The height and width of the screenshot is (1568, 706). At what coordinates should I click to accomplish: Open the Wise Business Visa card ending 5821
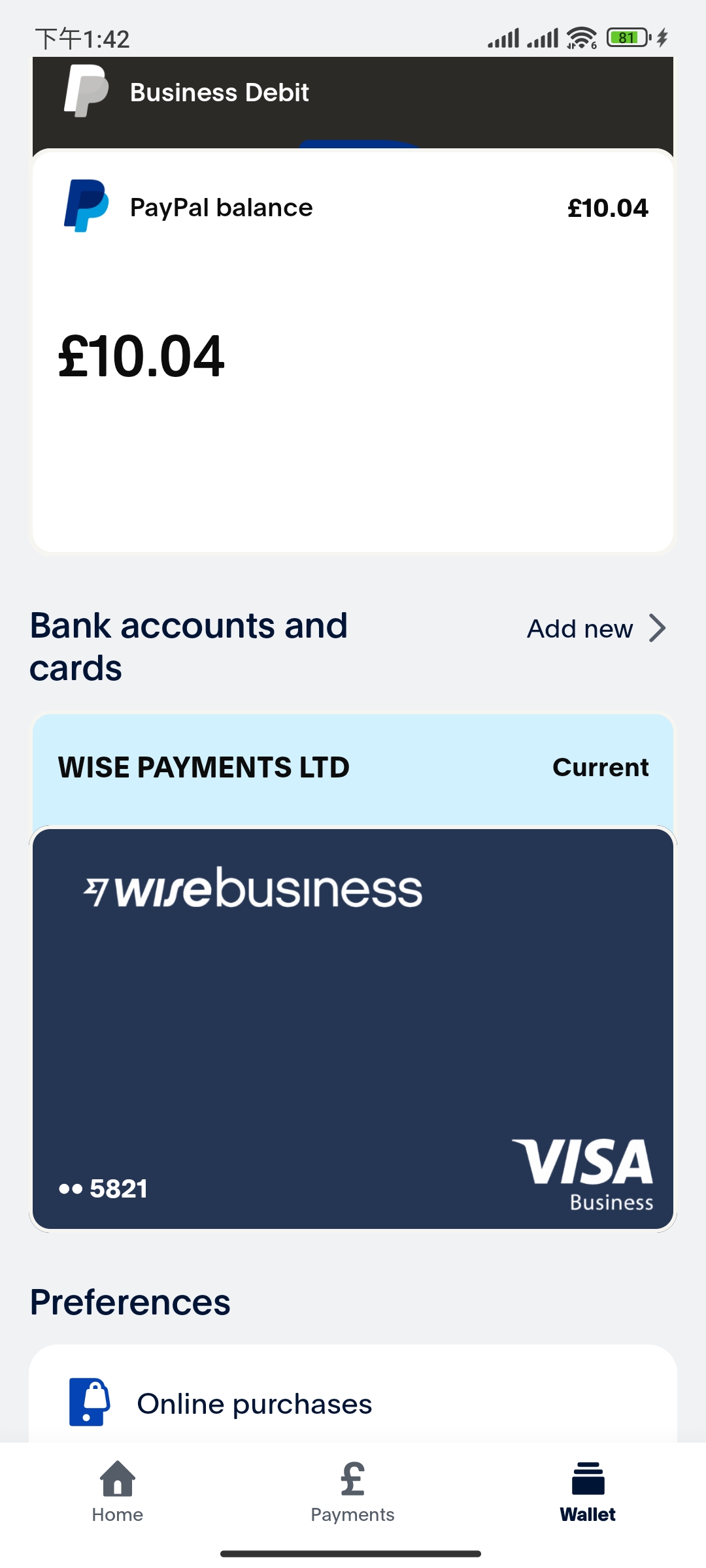tap(353, 1028)
